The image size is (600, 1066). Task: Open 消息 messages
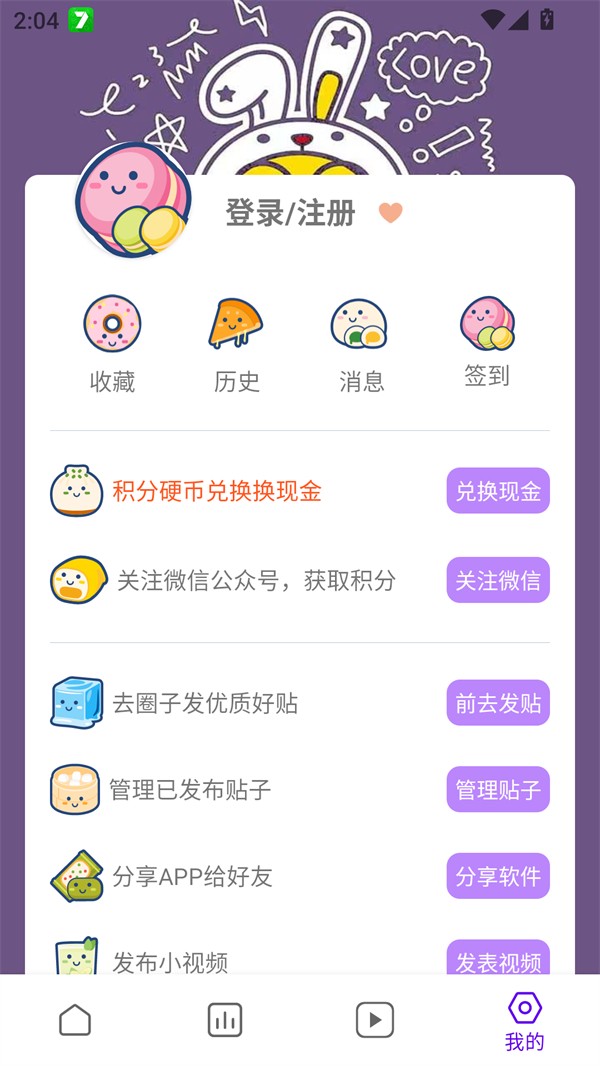click(361, 345)
